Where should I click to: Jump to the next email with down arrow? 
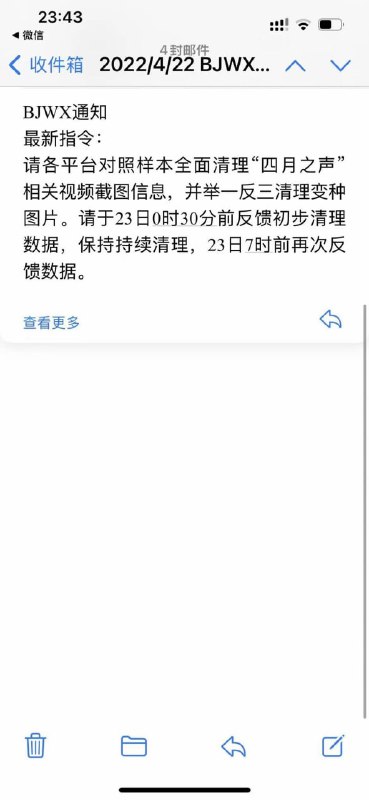[340, 65]
